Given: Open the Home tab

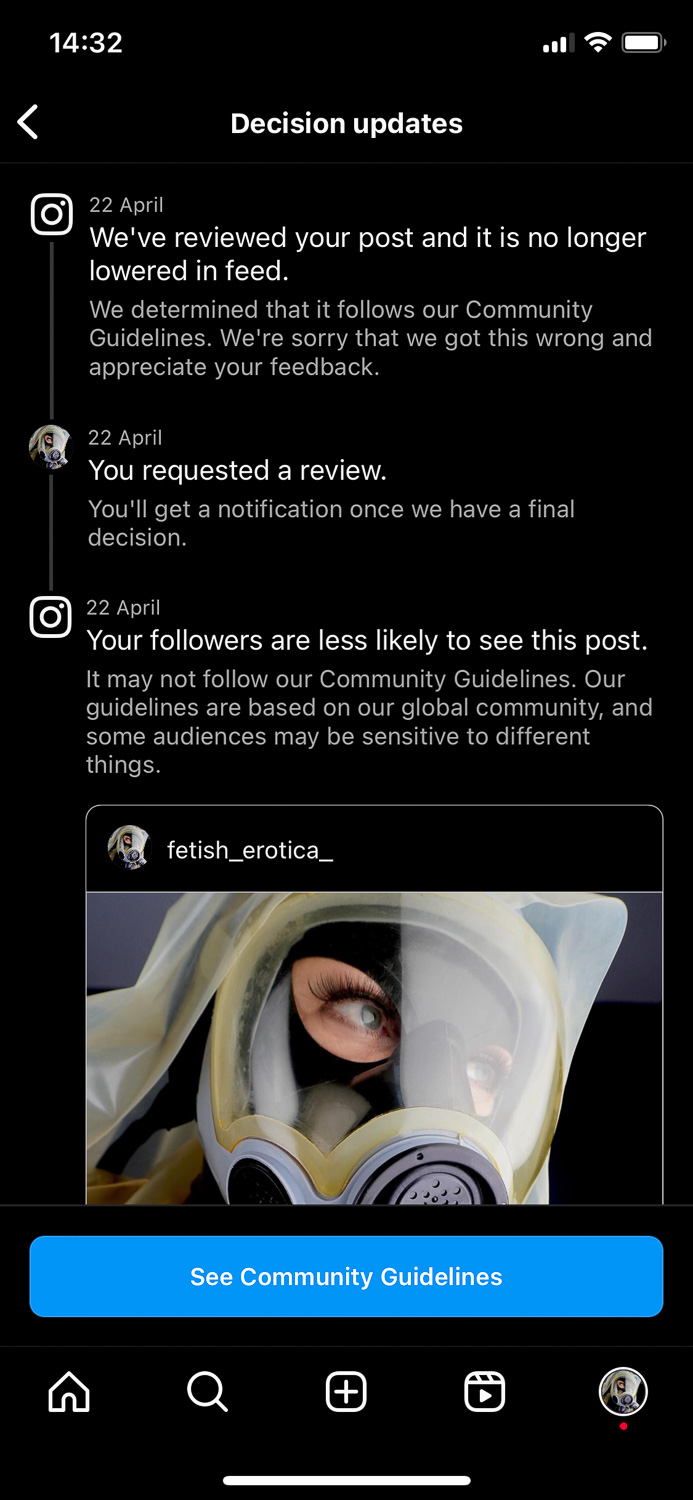Looking at the screenshot, I should (69, 1391).
